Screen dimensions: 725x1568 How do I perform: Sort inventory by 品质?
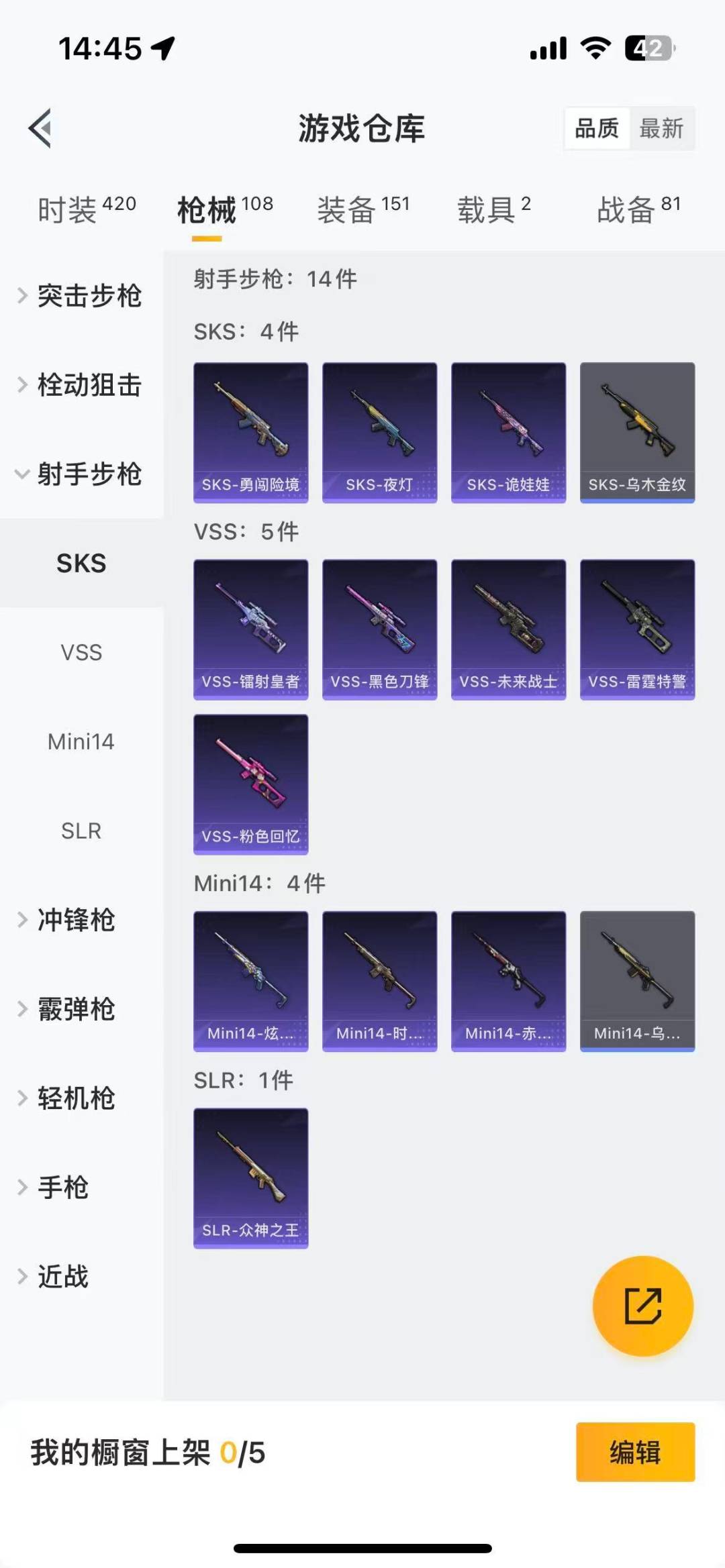click(597, 128)
